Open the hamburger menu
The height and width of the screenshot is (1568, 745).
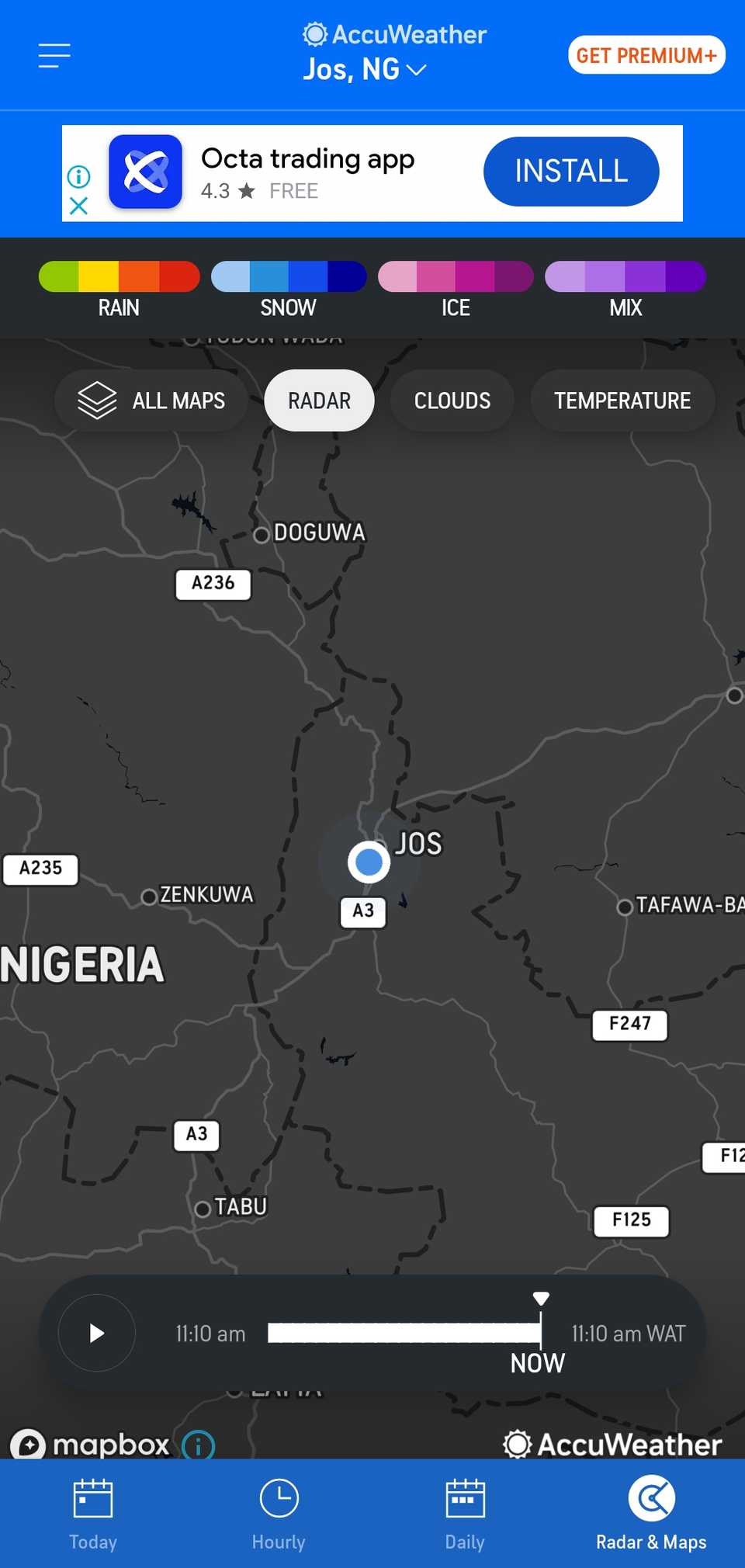point(54,55)
